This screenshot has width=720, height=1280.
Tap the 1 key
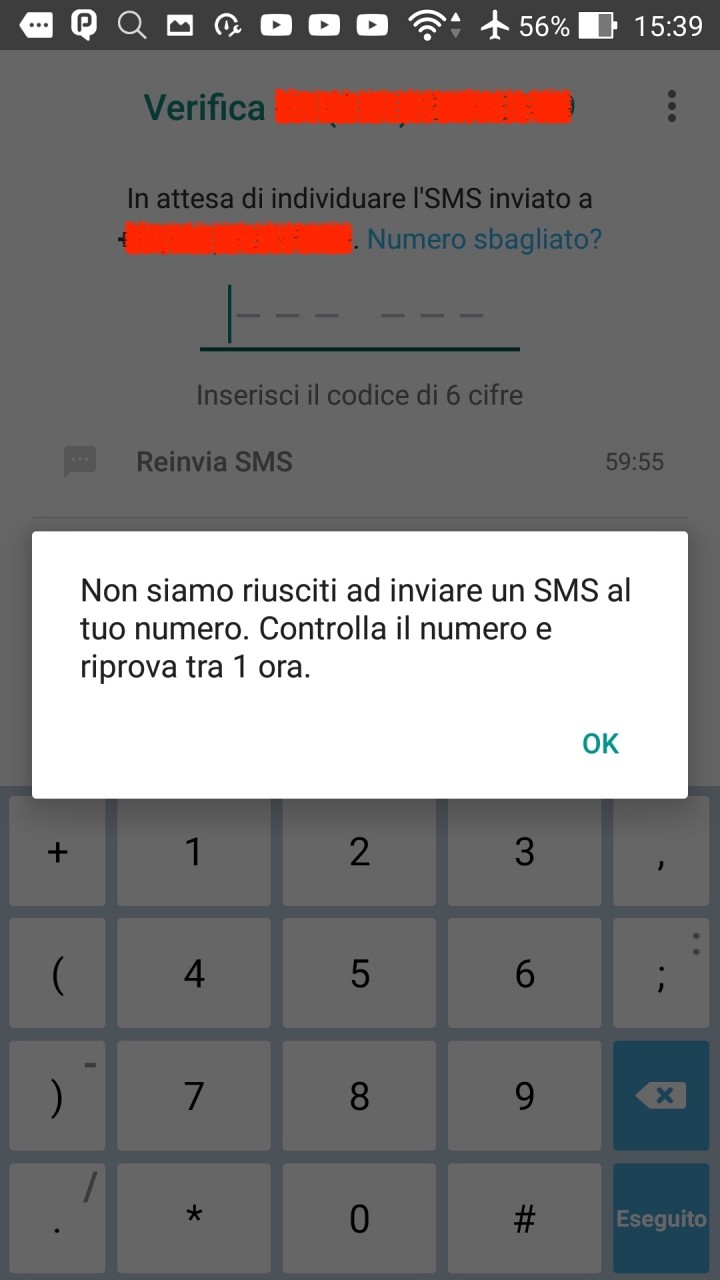(x=194, y=851)
